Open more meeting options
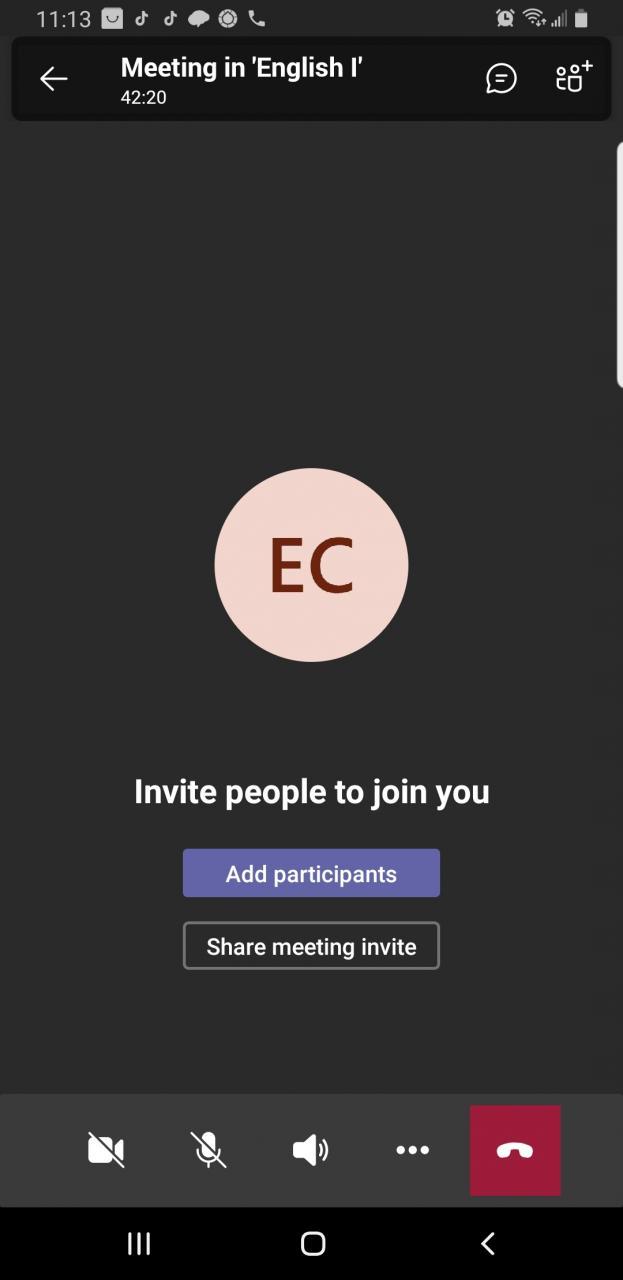623x1280 pixels. (412, 1150)
